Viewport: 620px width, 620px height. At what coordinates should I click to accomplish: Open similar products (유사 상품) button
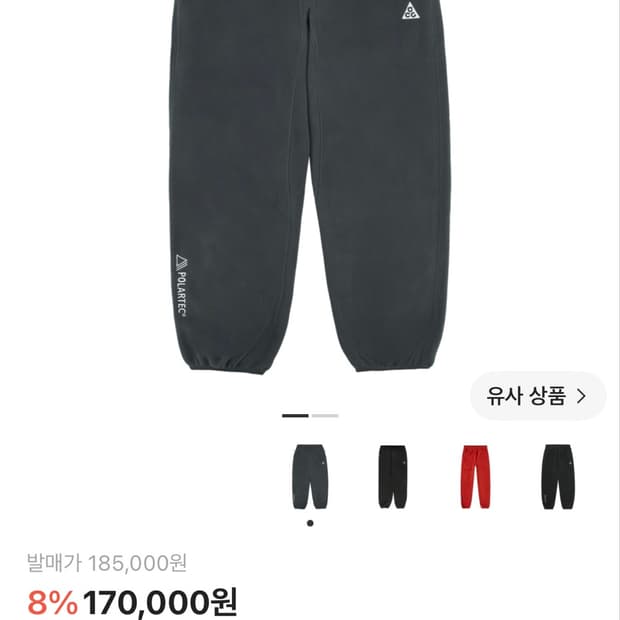[538, 396]
